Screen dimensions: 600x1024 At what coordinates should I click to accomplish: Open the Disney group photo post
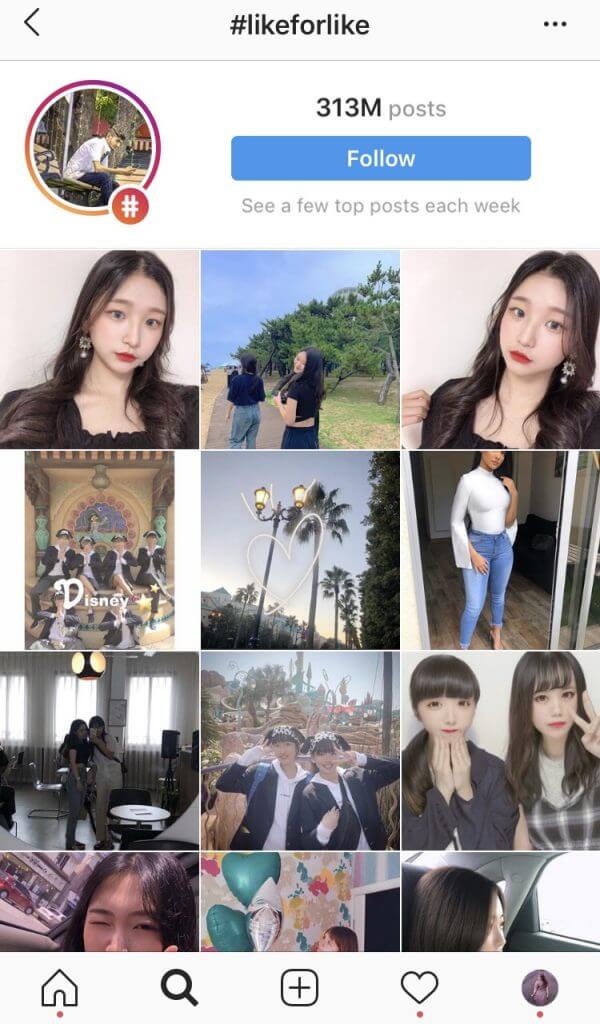pos(99,550)
